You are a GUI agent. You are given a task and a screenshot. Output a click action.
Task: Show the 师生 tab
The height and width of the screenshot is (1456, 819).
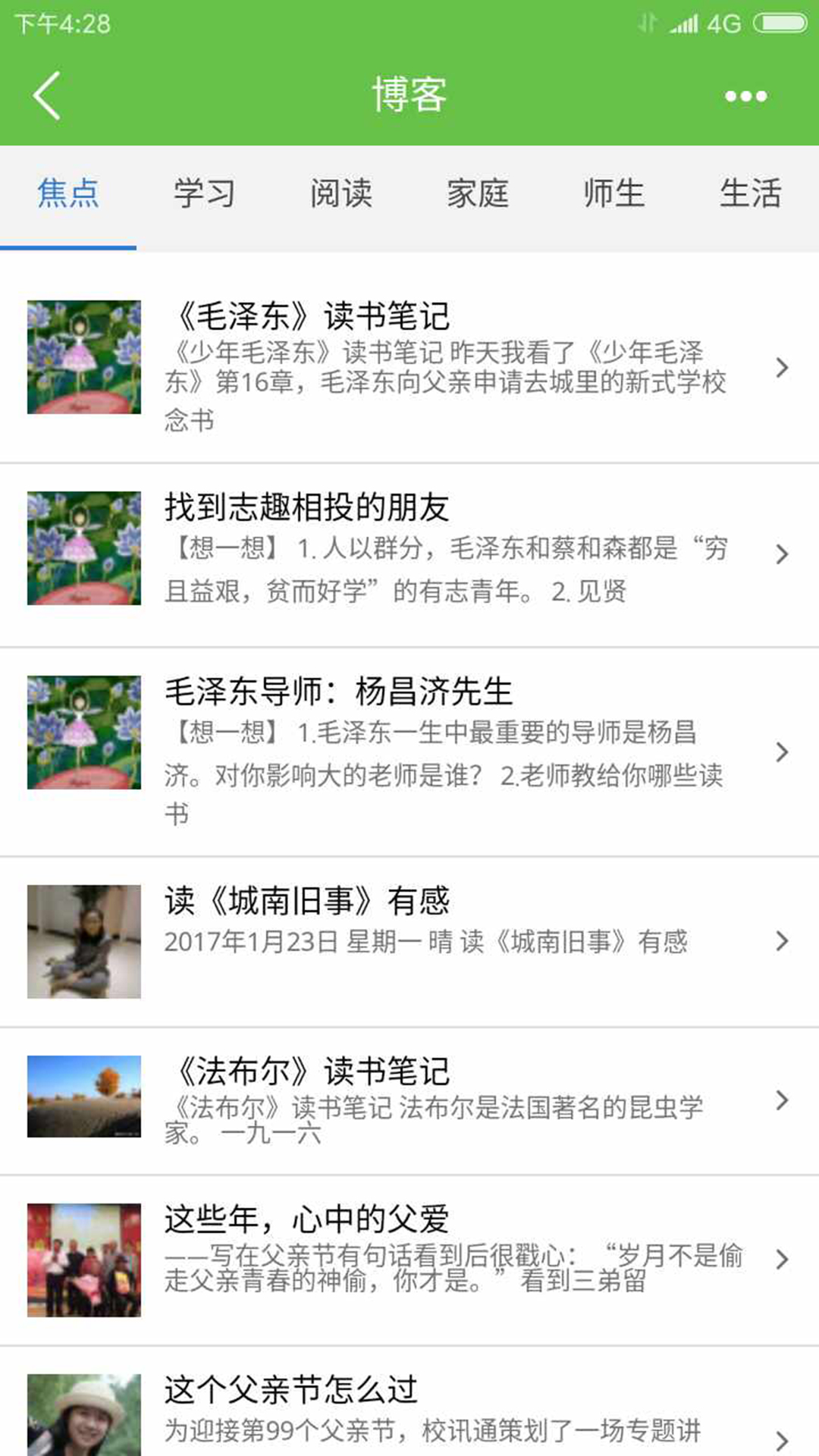[614, 194]
